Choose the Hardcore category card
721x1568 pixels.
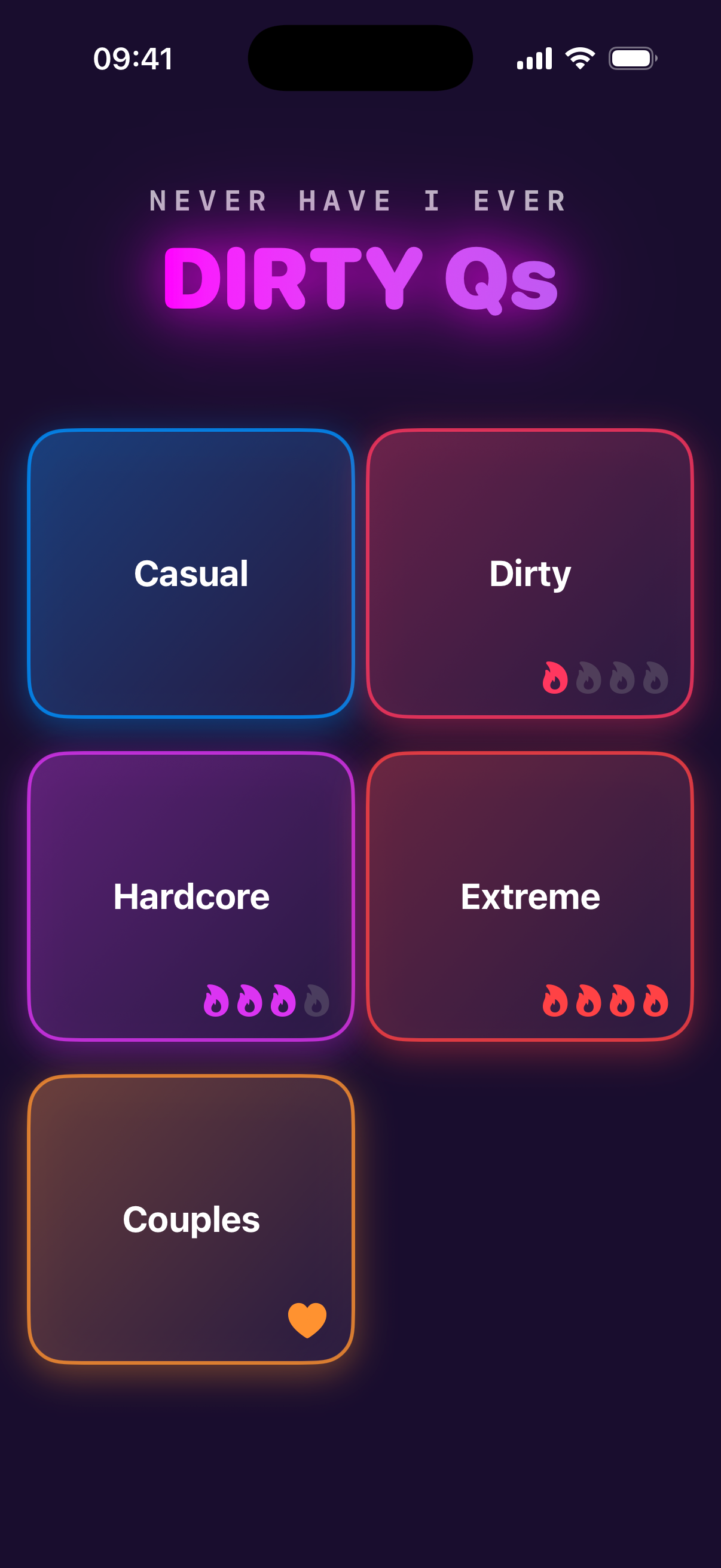(191, 896)
